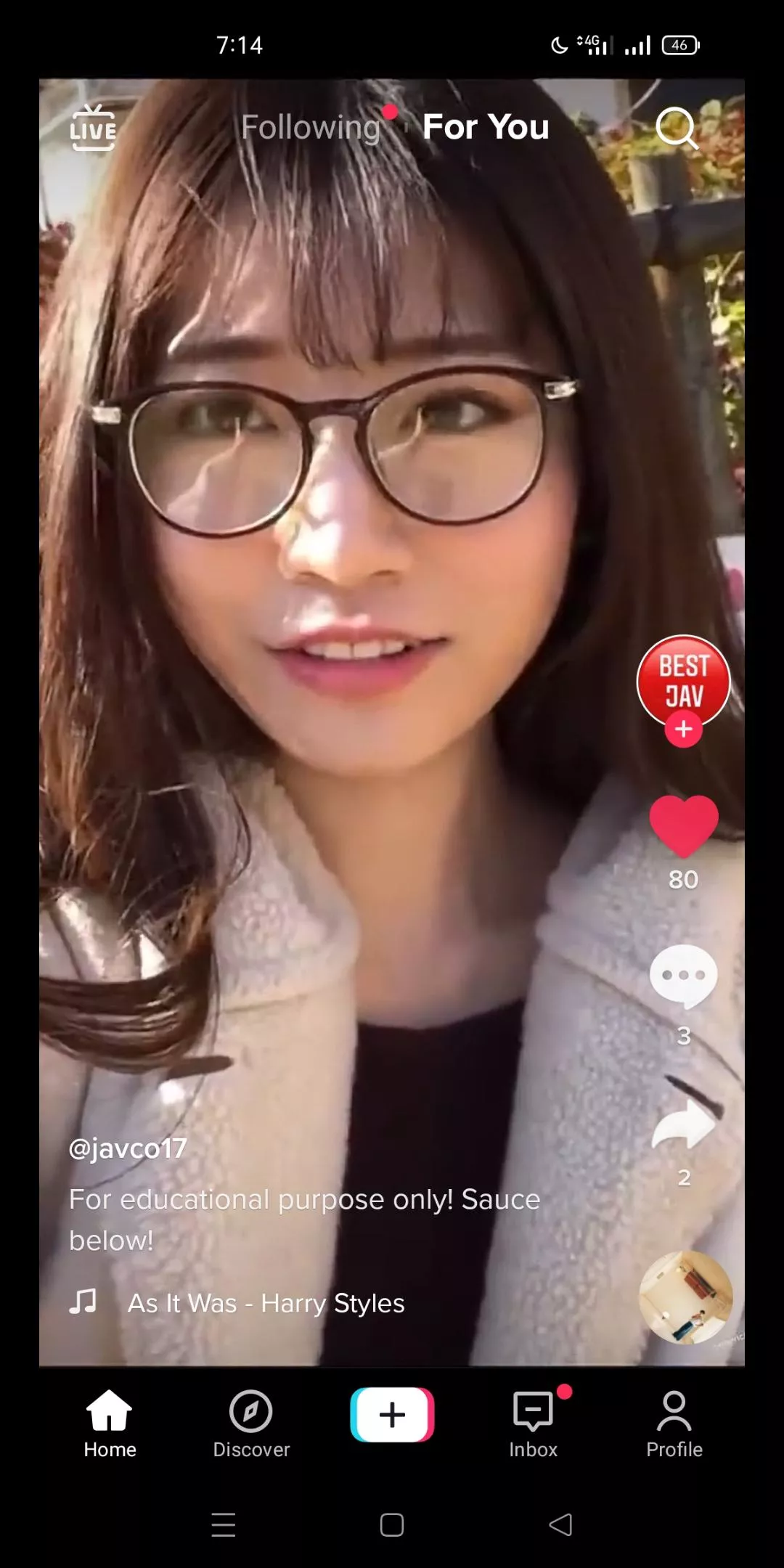The image size is (784, 1568).
Task: Open the spinning sound disc
Action: click(685, 1297)
